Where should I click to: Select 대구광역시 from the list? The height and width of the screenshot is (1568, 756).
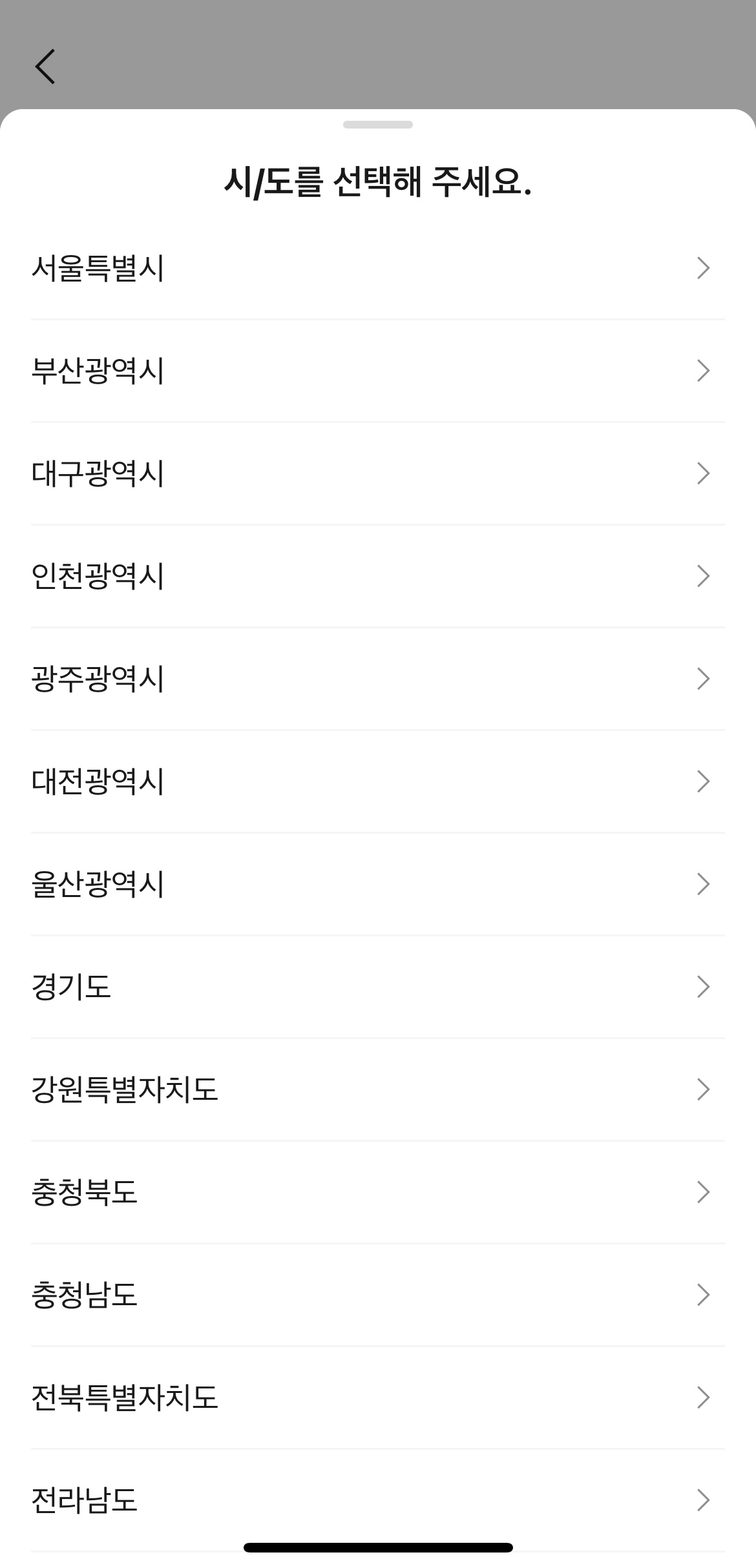(x=258, y=473)
